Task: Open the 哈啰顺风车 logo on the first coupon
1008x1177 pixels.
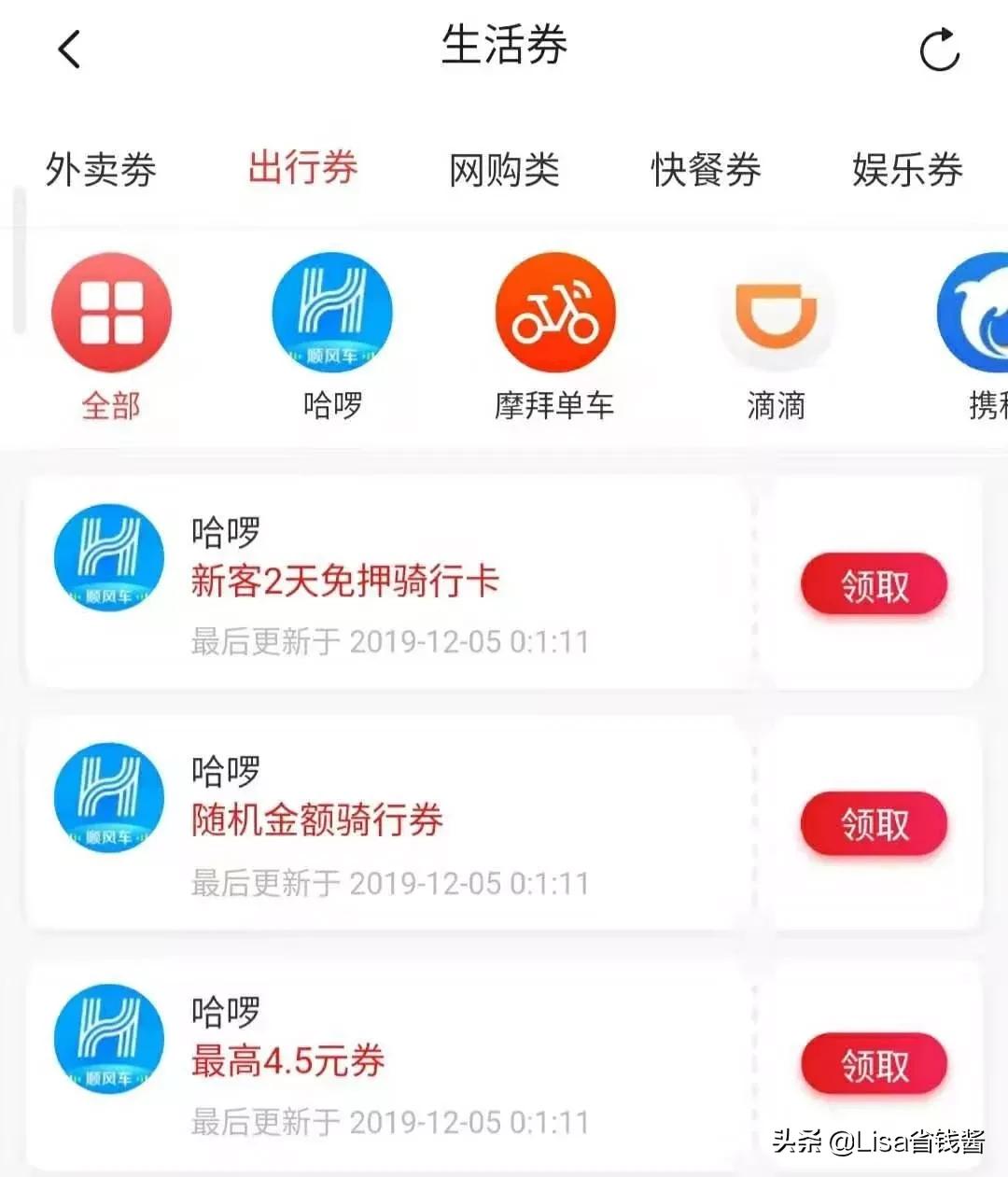Action: [108, 557]
